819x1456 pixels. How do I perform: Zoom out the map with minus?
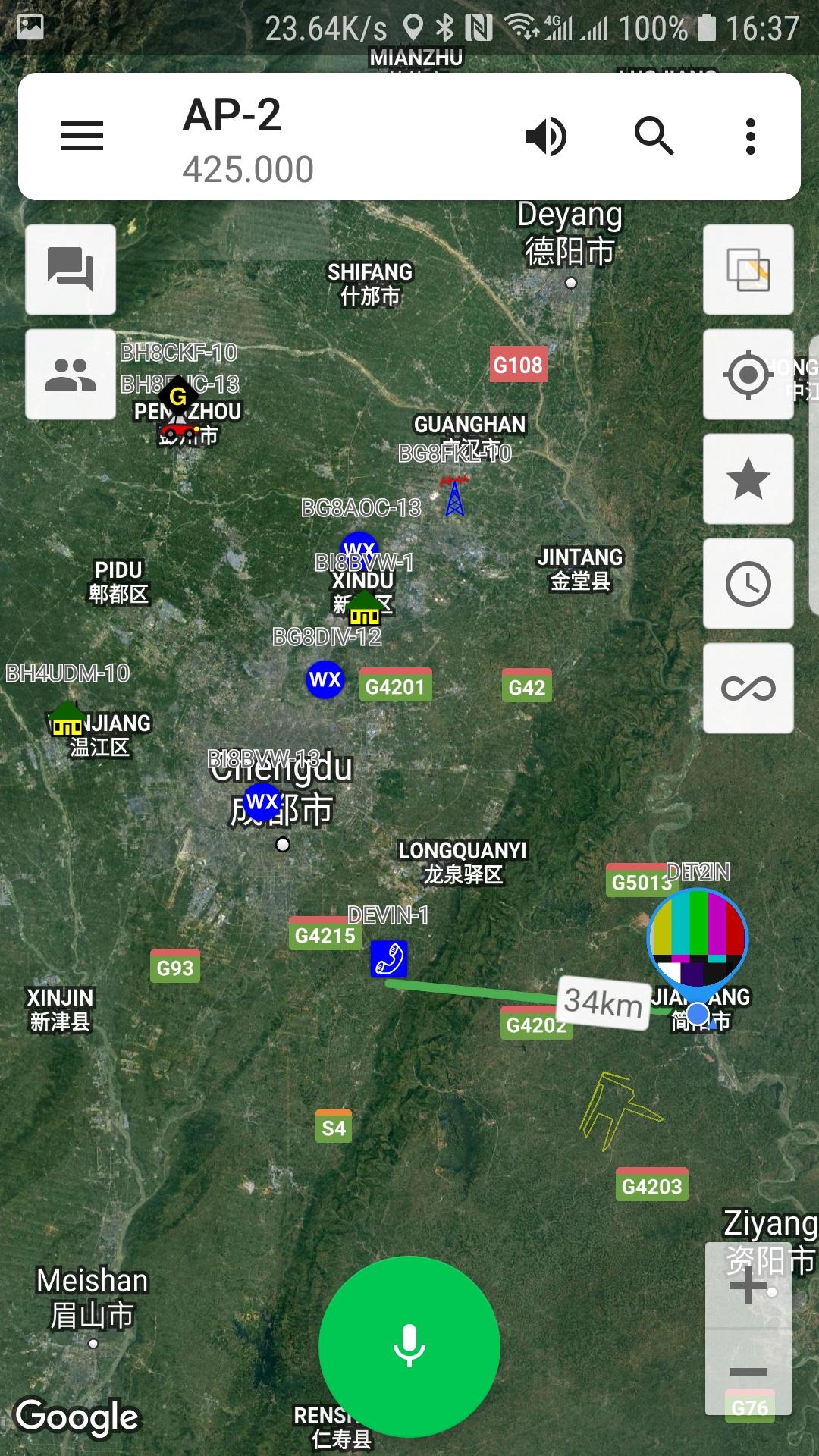[x=748, y=1371]
